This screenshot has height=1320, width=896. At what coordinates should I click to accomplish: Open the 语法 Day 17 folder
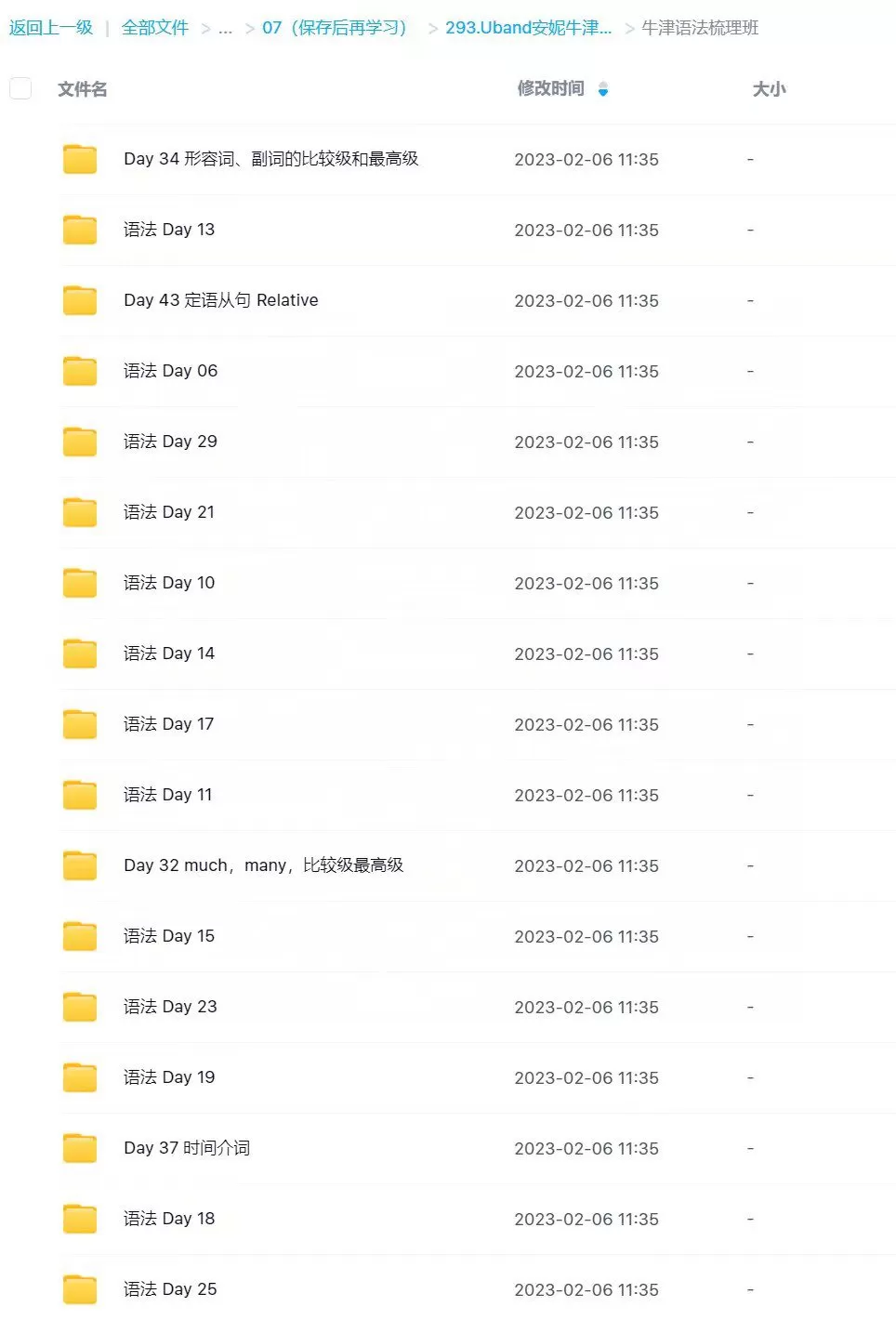[x=168, y=724]
